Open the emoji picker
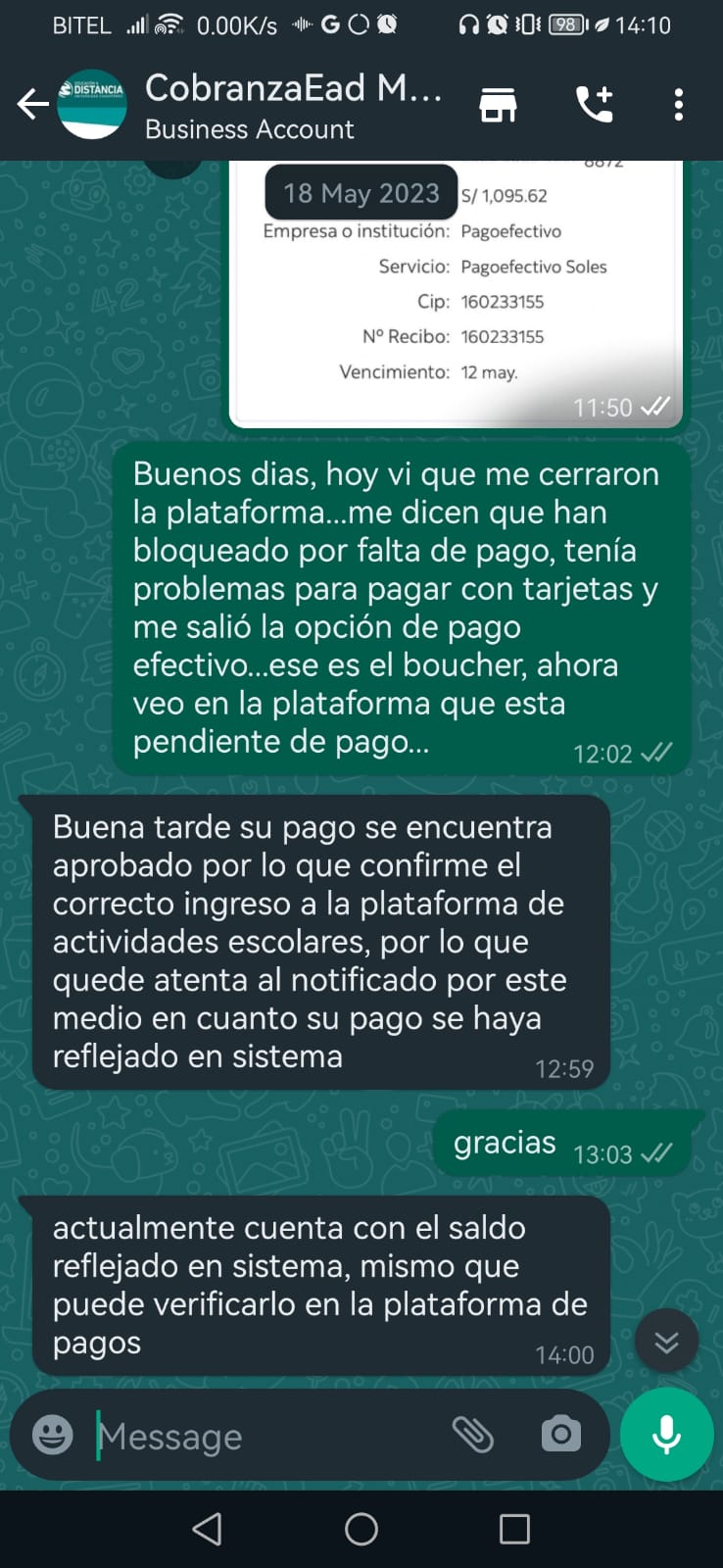 tap(53, 1436)
